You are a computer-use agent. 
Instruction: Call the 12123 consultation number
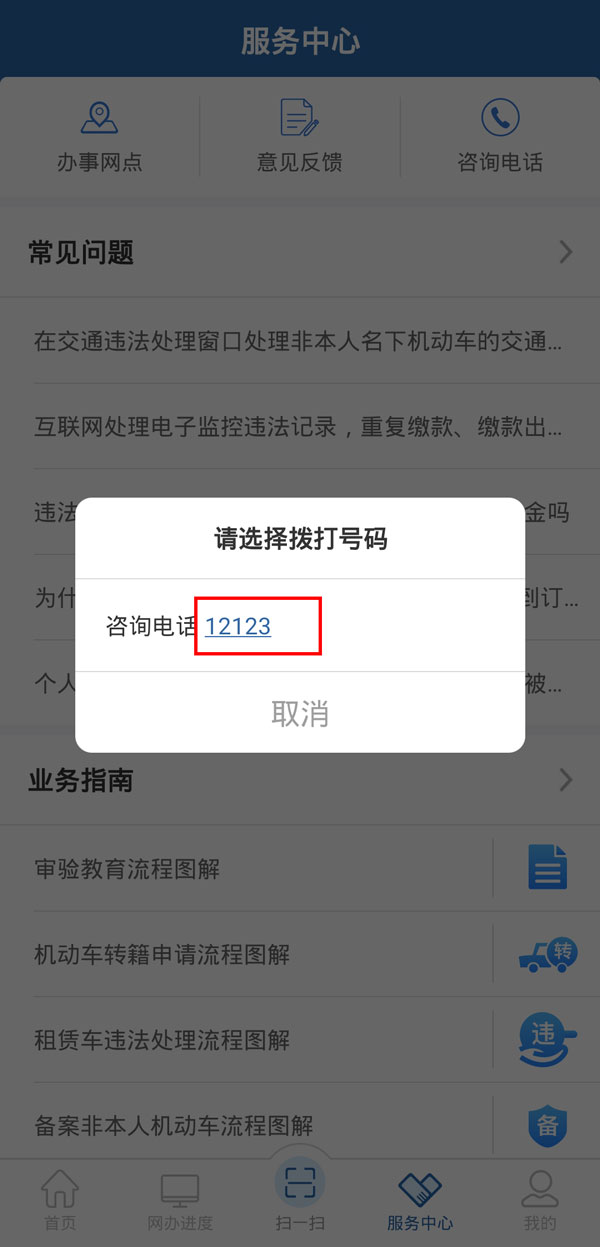pos(238,627)
